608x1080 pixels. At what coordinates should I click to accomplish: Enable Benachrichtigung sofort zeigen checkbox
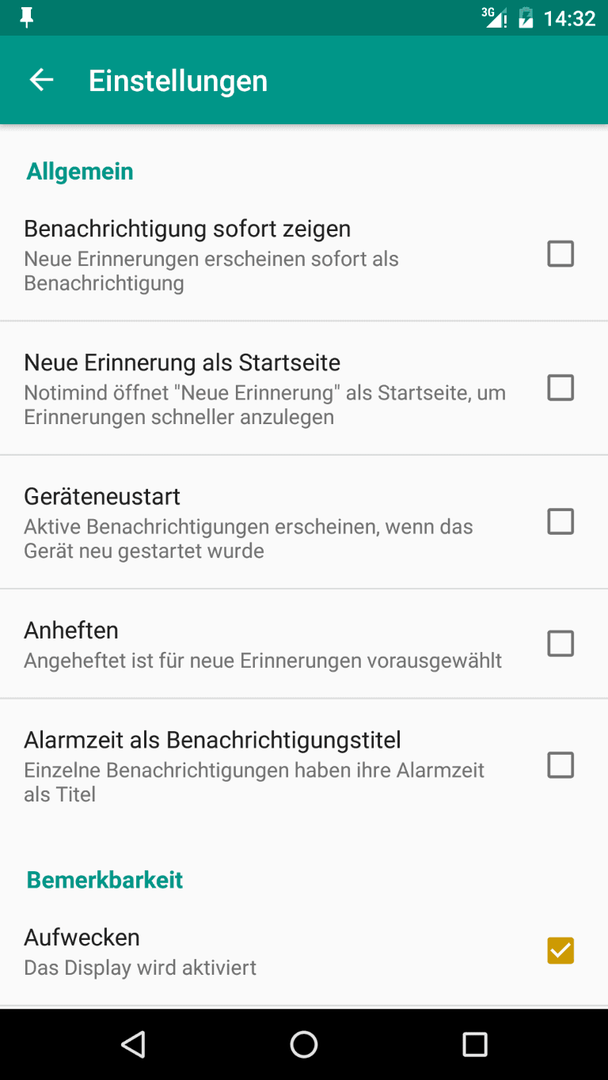click(x=560, y=253)
